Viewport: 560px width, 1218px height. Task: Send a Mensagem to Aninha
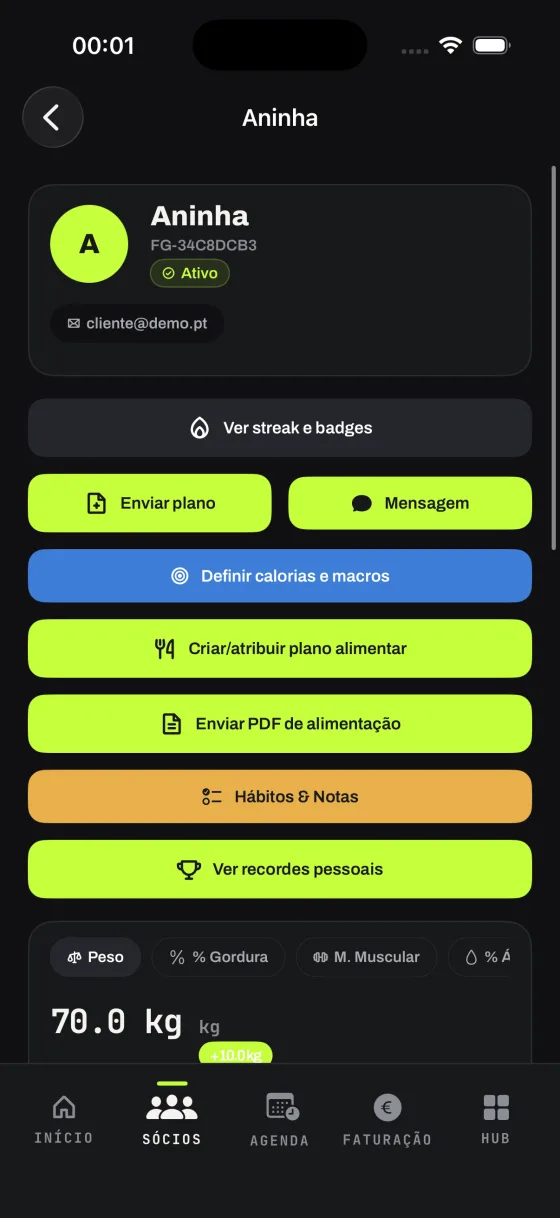[410, 503]
